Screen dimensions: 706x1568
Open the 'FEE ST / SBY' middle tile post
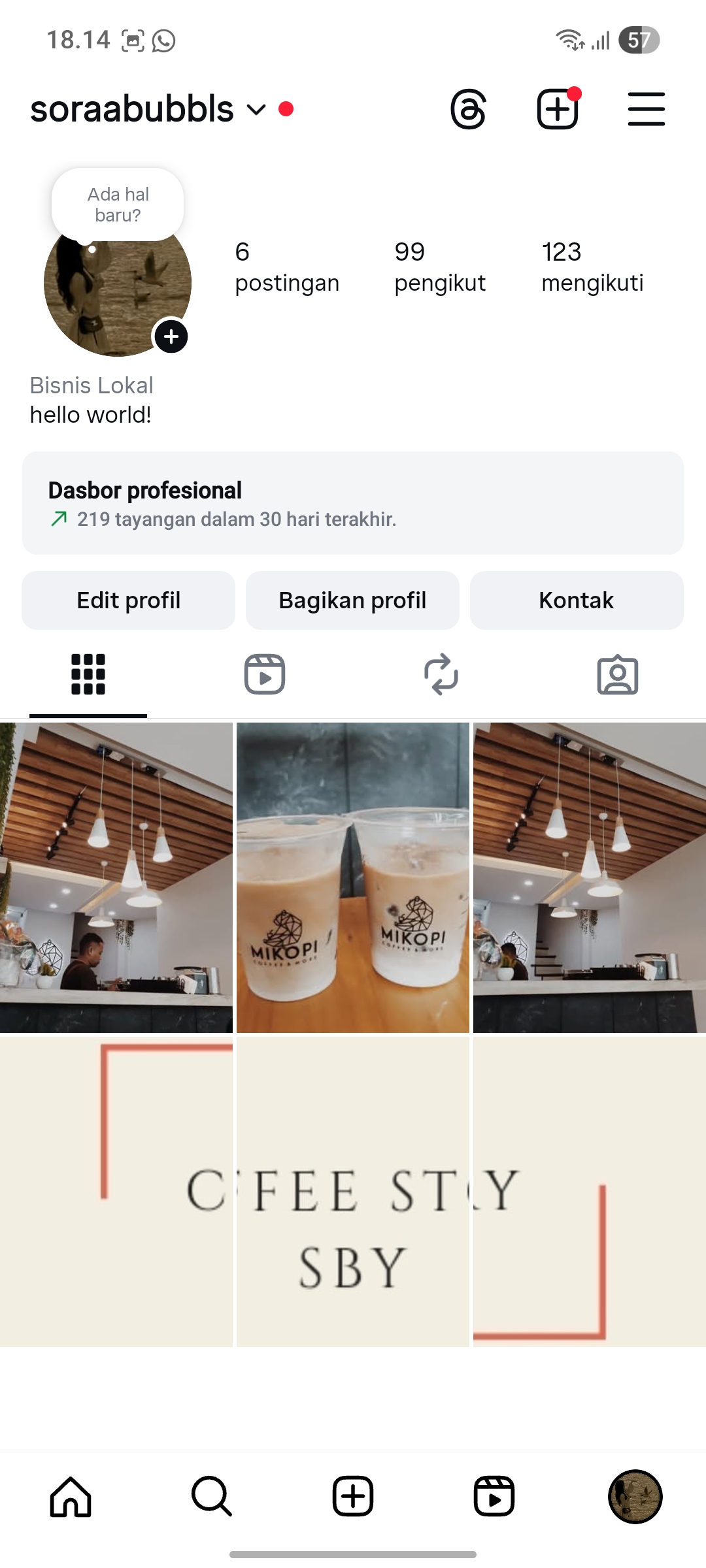click(x=353, y=1192)
